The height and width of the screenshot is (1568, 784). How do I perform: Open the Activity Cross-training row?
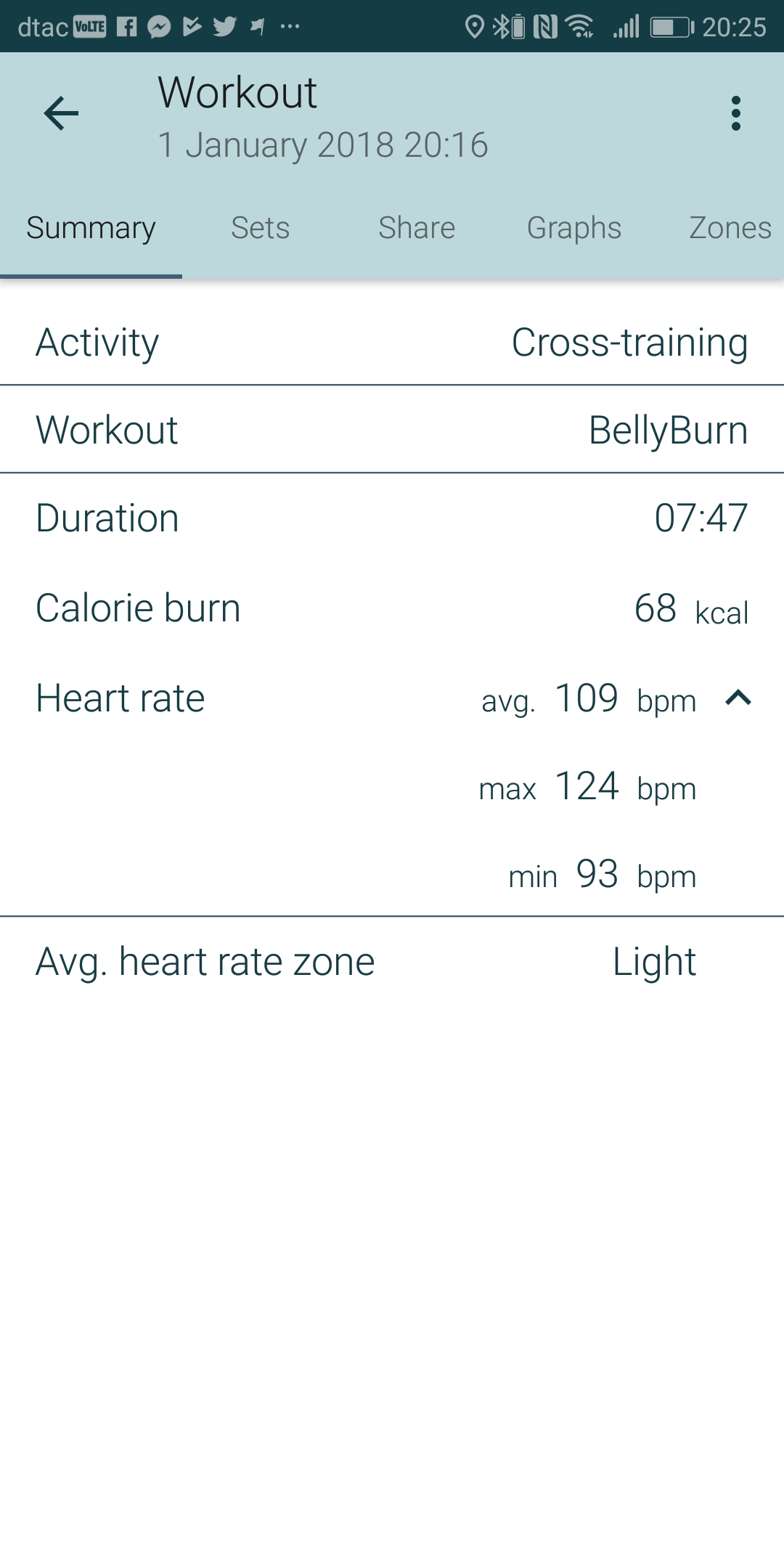pyautogui.click(x=392, y=343)
